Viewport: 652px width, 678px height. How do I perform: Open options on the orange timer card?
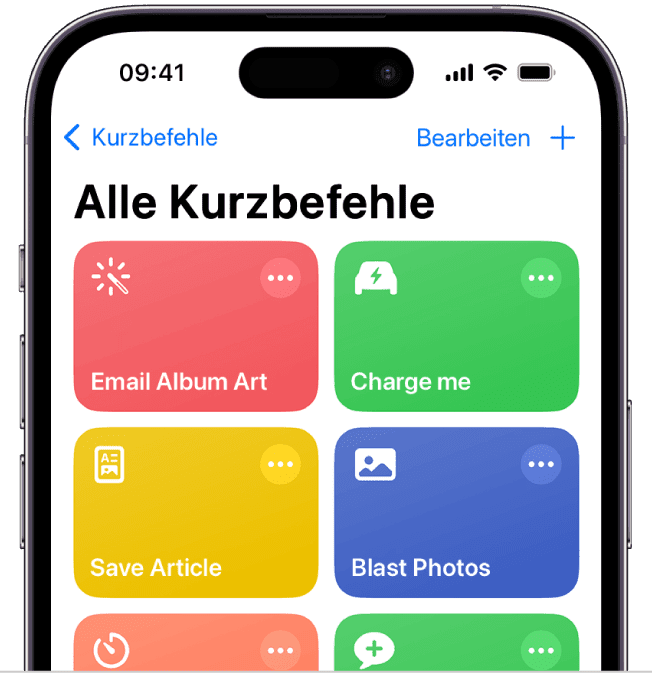[x=280, y=651]
